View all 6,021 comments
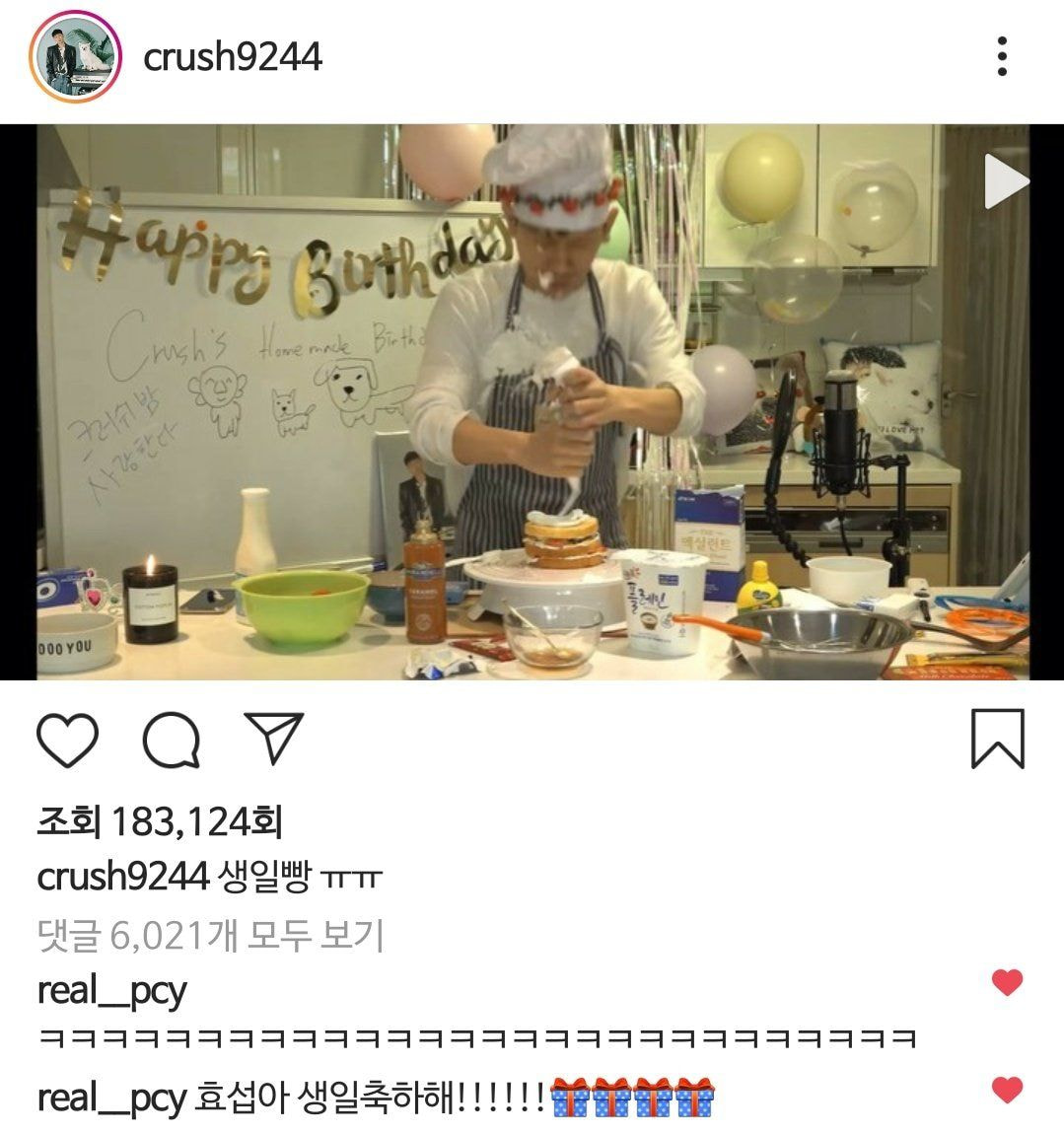The height and width of the screenshot is (1134, 1064). coord(210,936)
